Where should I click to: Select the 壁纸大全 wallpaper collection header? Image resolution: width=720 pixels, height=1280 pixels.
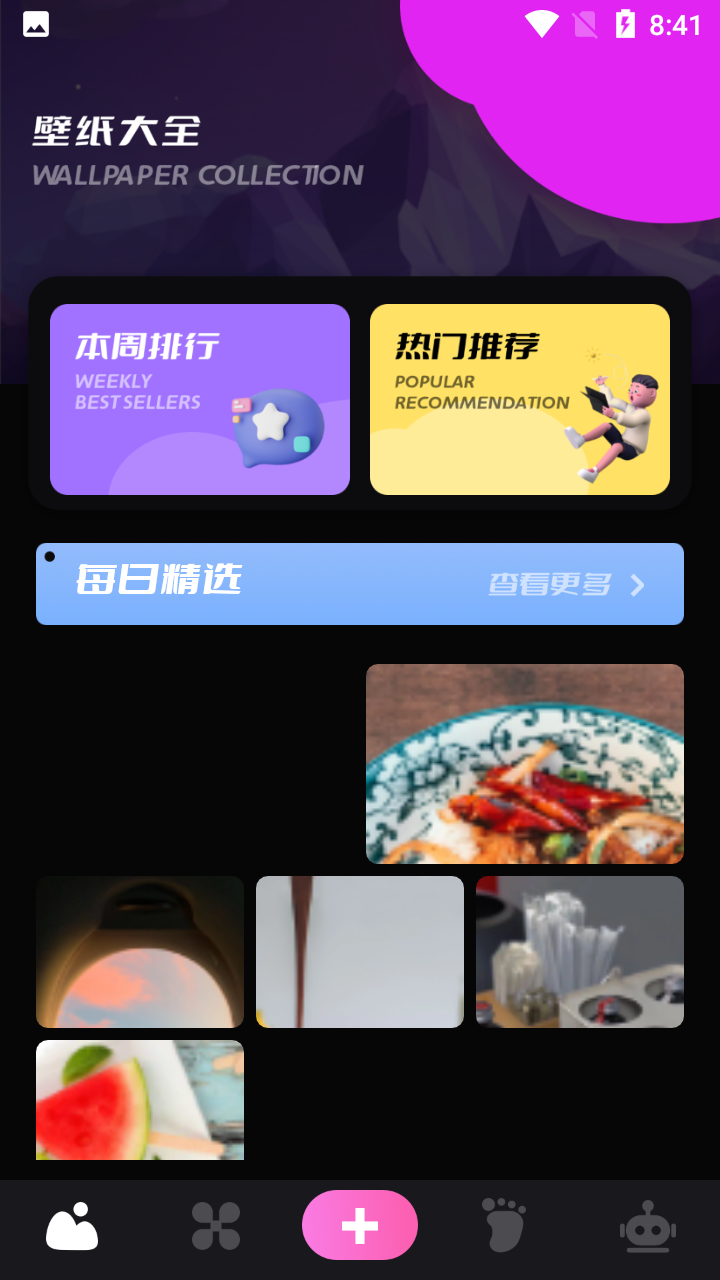(x=120, y=128)
